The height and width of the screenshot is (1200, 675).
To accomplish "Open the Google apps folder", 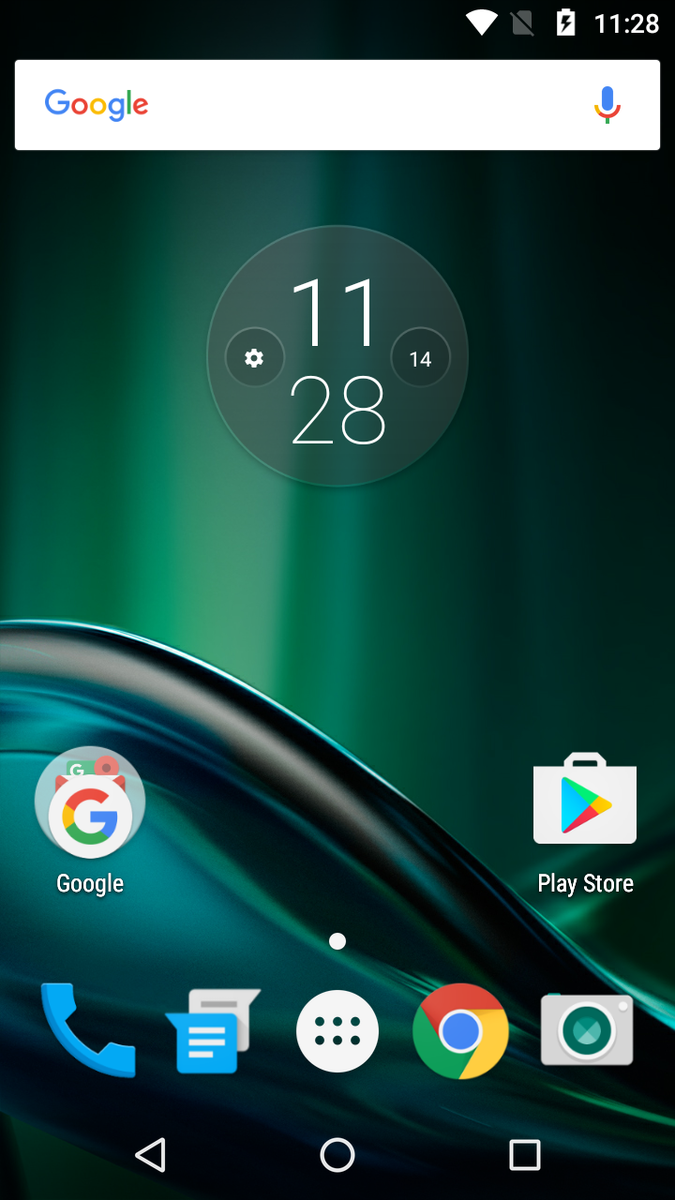I will (x=90, y=805).
